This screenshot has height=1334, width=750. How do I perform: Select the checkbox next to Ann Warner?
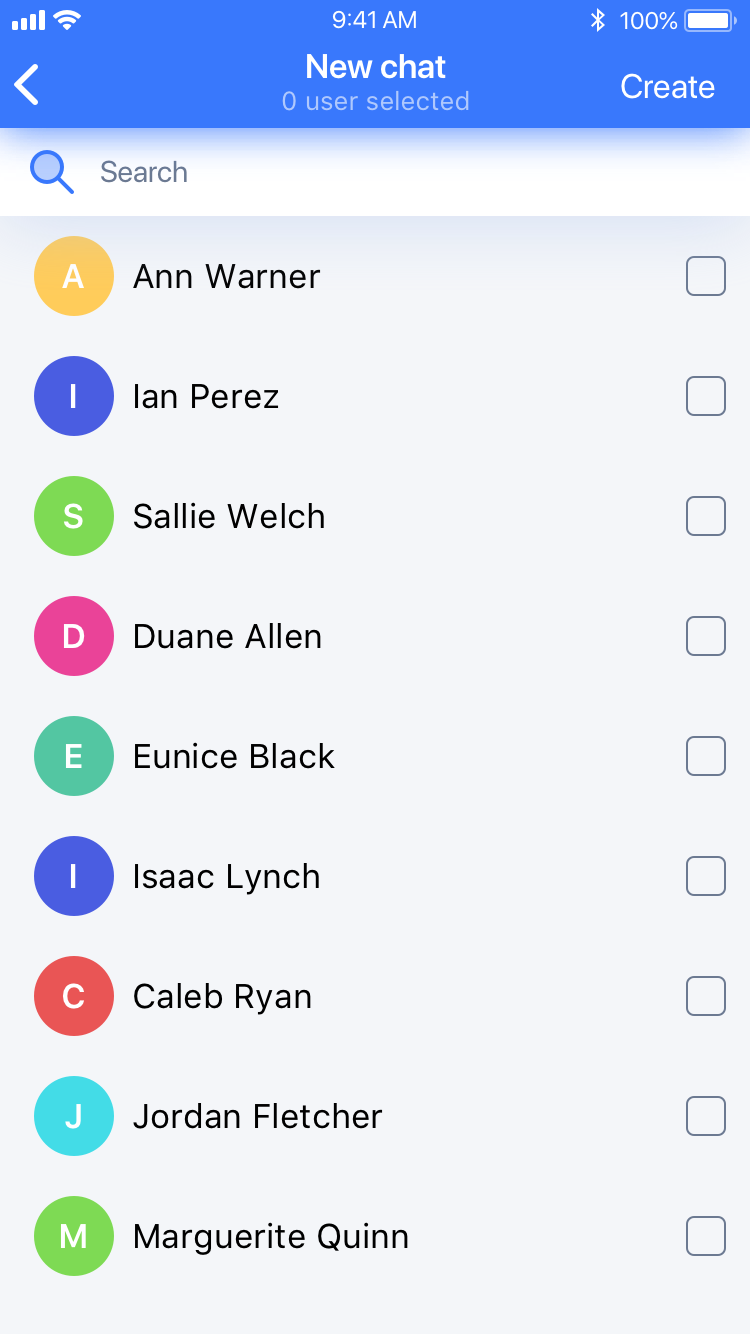(x=706, y=276)
